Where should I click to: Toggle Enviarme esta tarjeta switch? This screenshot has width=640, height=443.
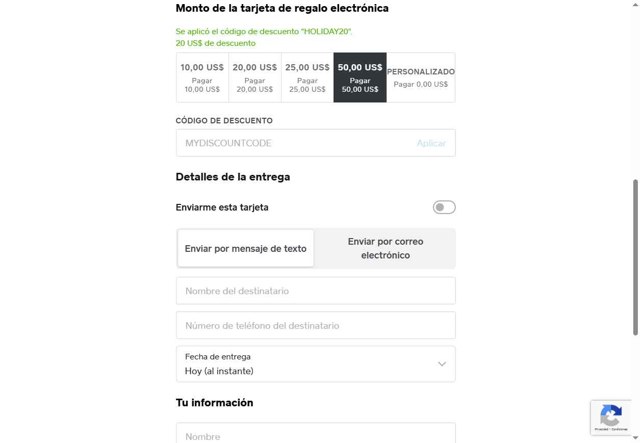click(444, 207)
